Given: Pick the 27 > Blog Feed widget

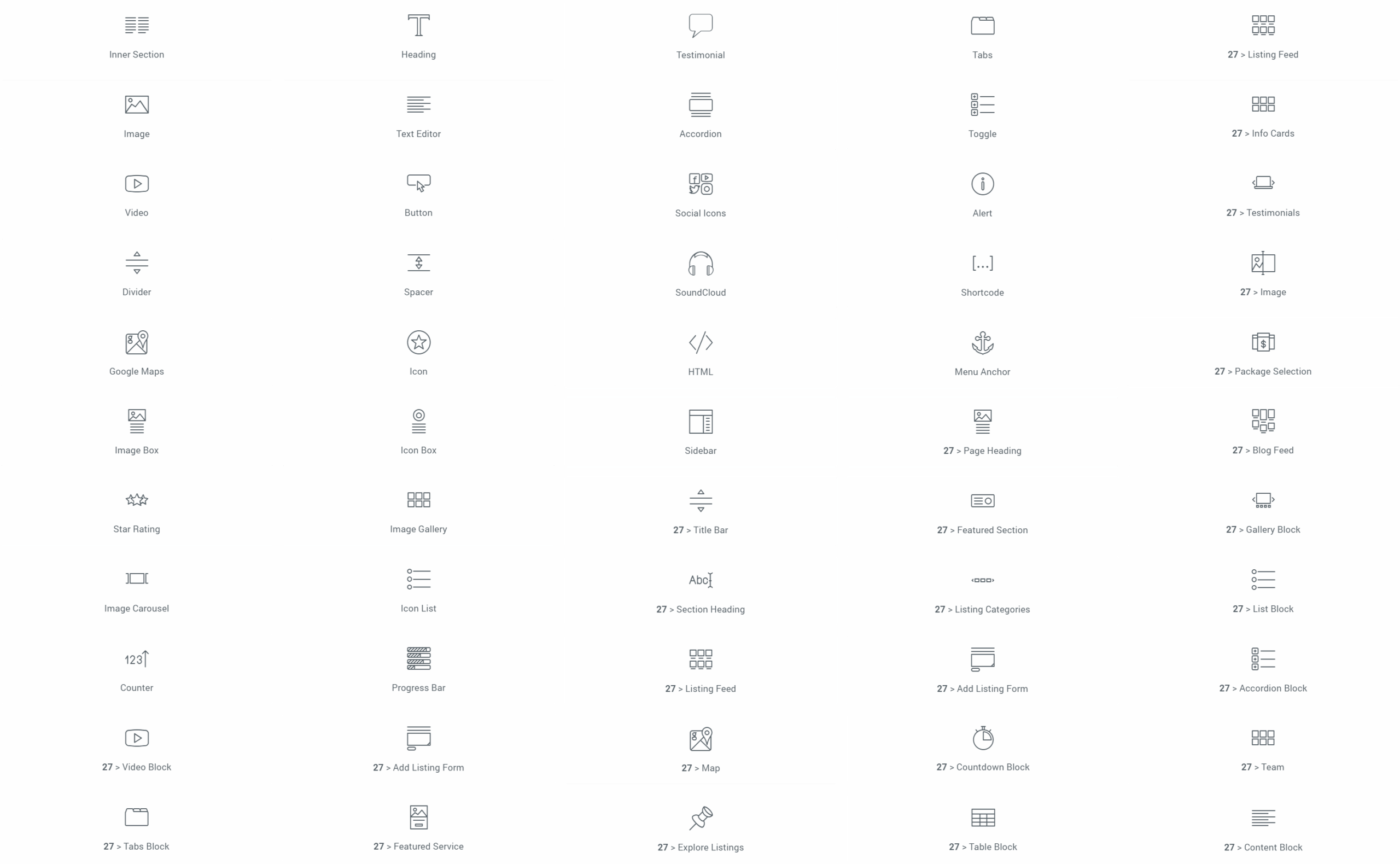Looking at the screenshot, I should coord(1263,432).
